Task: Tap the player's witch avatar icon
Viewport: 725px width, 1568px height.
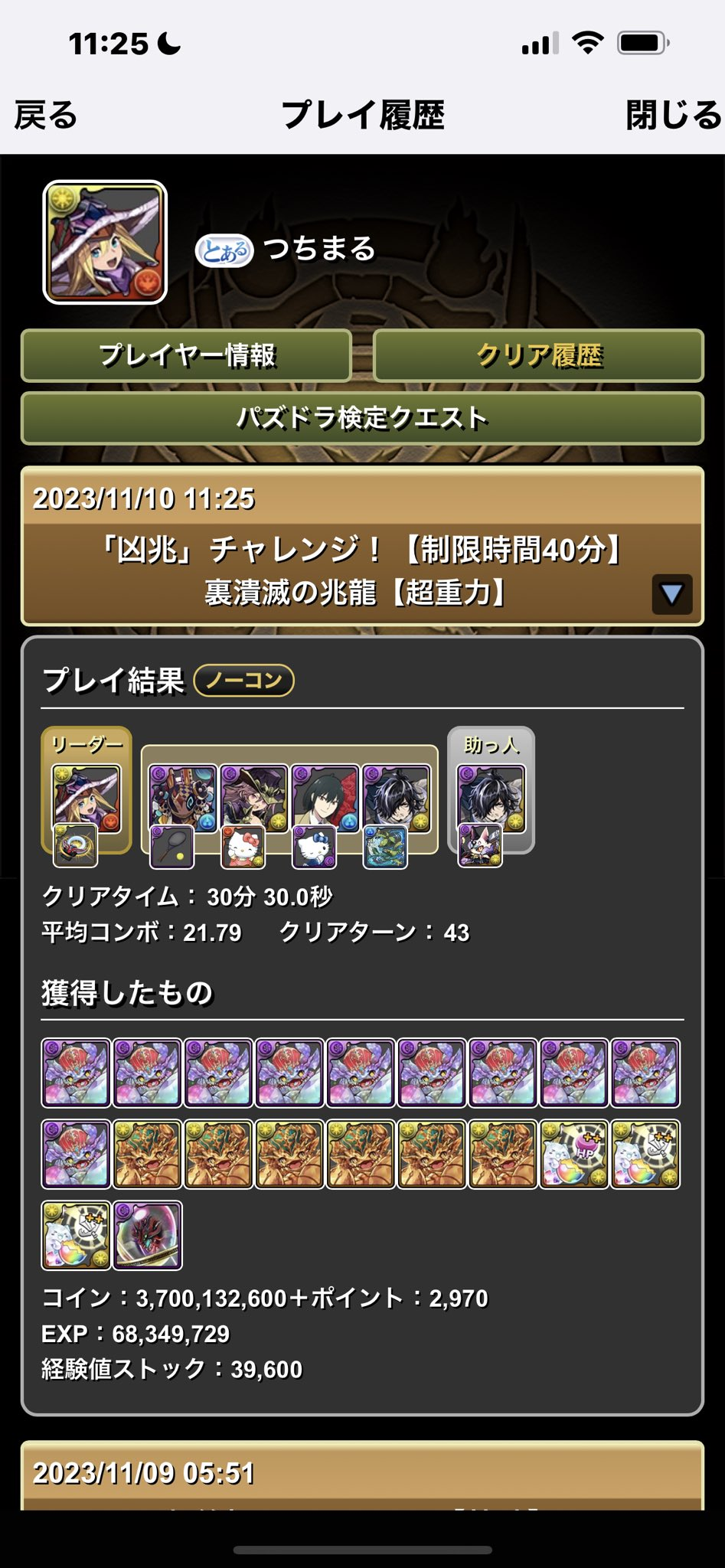Action: [105, 242]
